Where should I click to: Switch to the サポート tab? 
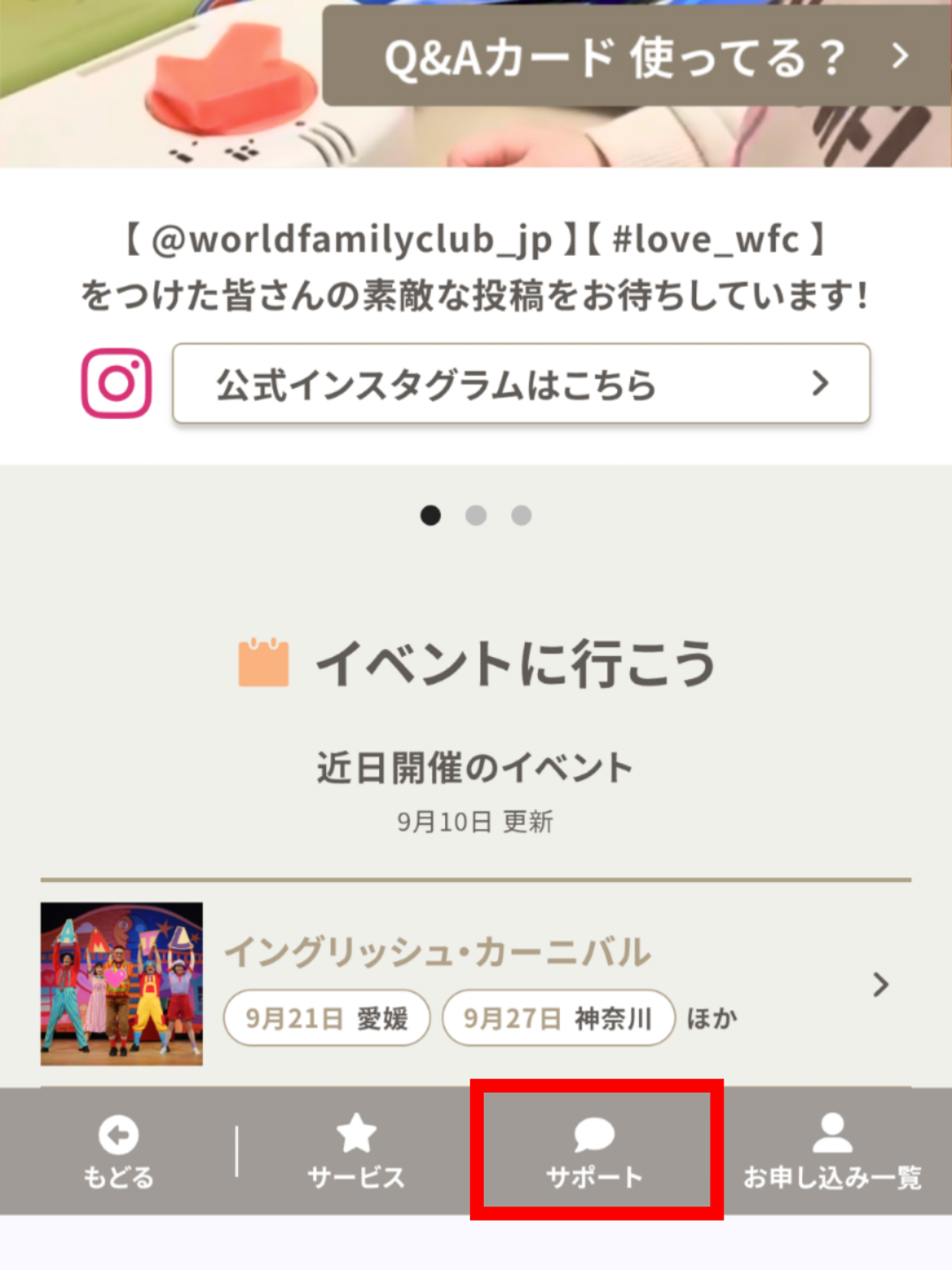[x=595, y=1152]
